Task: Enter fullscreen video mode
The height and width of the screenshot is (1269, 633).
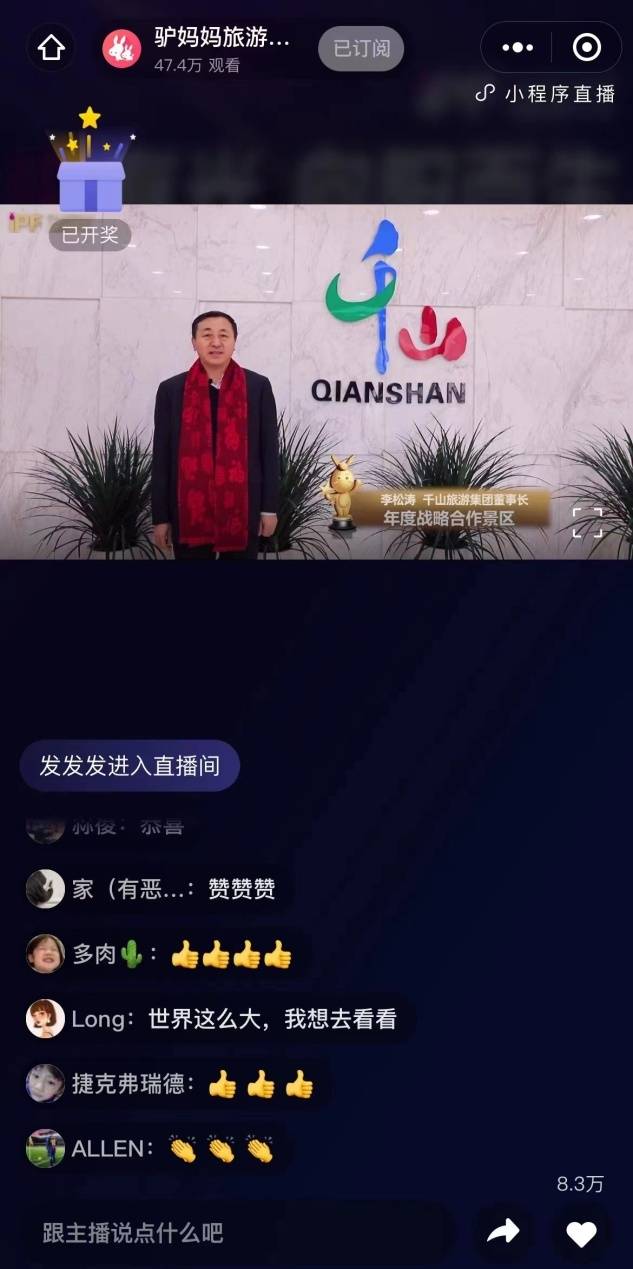Action: click(x=588, y=522)
